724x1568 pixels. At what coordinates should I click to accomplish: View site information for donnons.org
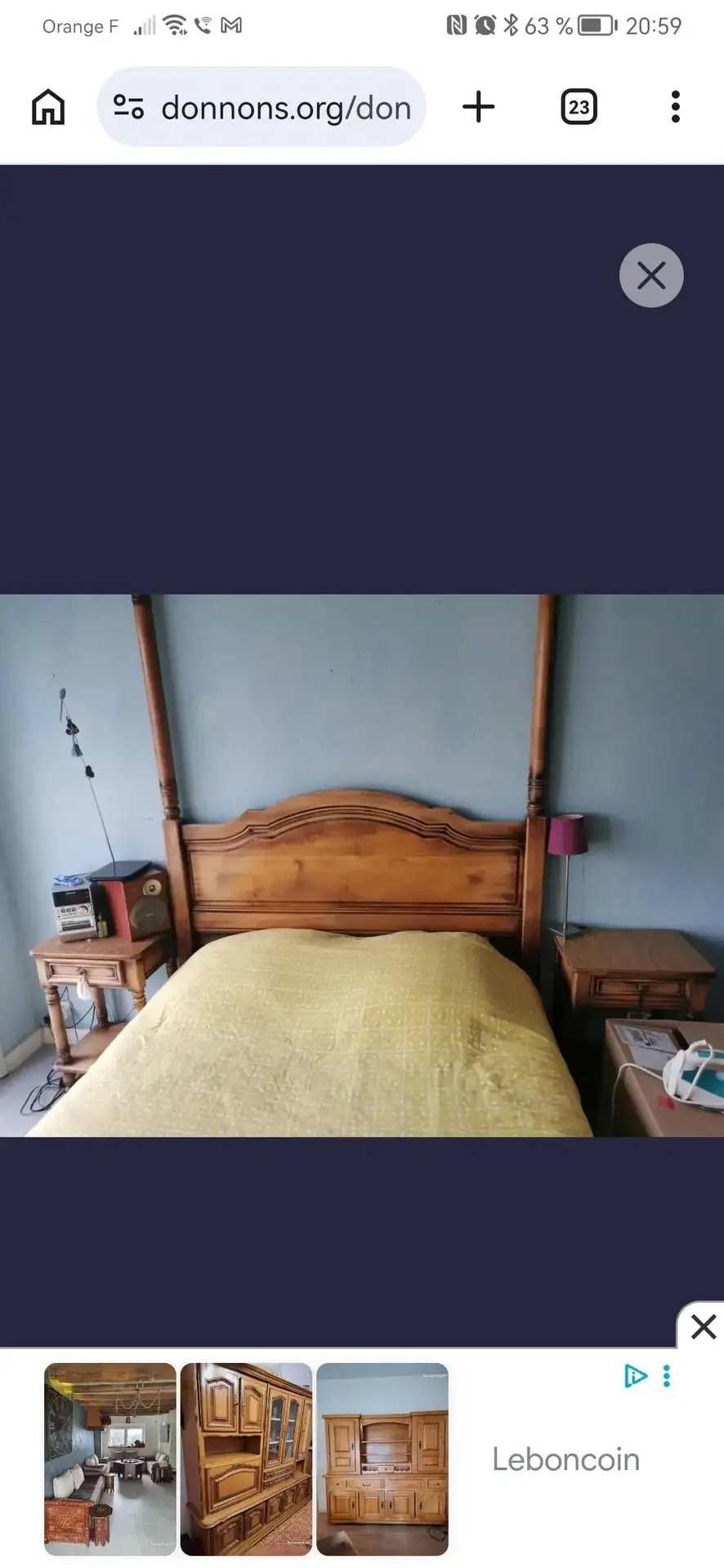tap(128, 107)
